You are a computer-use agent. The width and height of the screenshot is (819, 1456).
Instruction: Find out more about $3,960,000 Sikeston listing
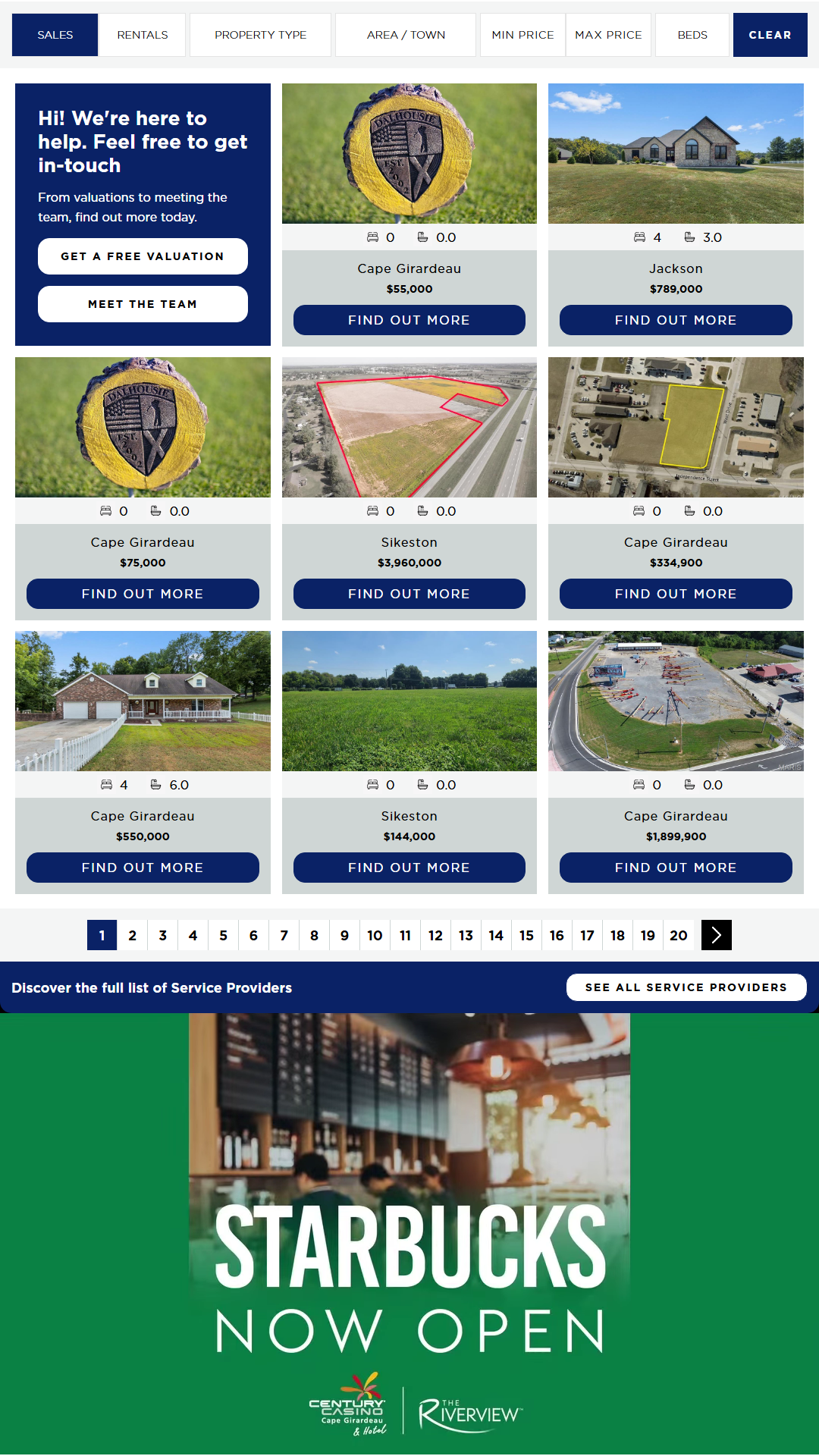(x=409, y=594)
